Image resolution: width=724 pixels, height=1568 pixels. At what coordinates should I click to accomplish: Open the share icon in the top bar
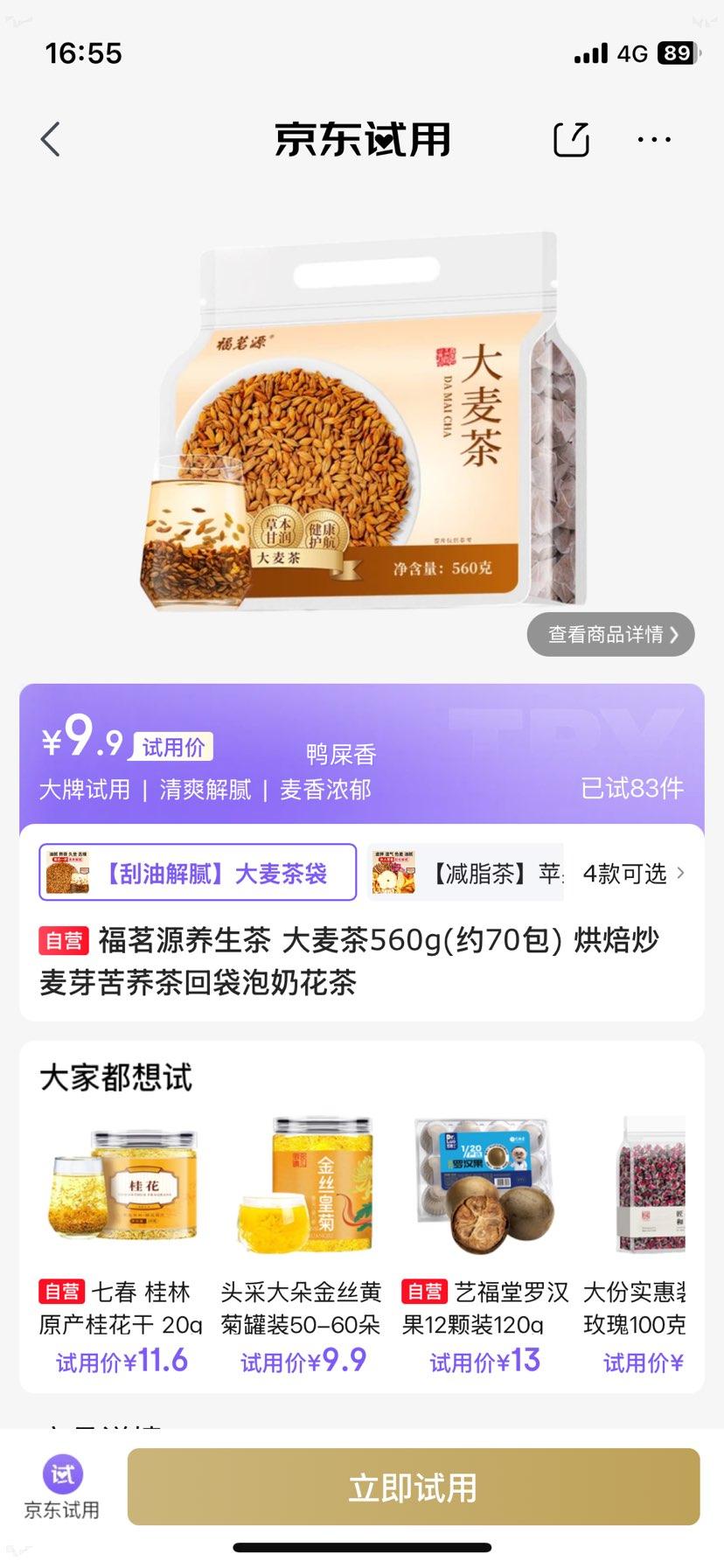pyautogui.click(x=571, y=138)
